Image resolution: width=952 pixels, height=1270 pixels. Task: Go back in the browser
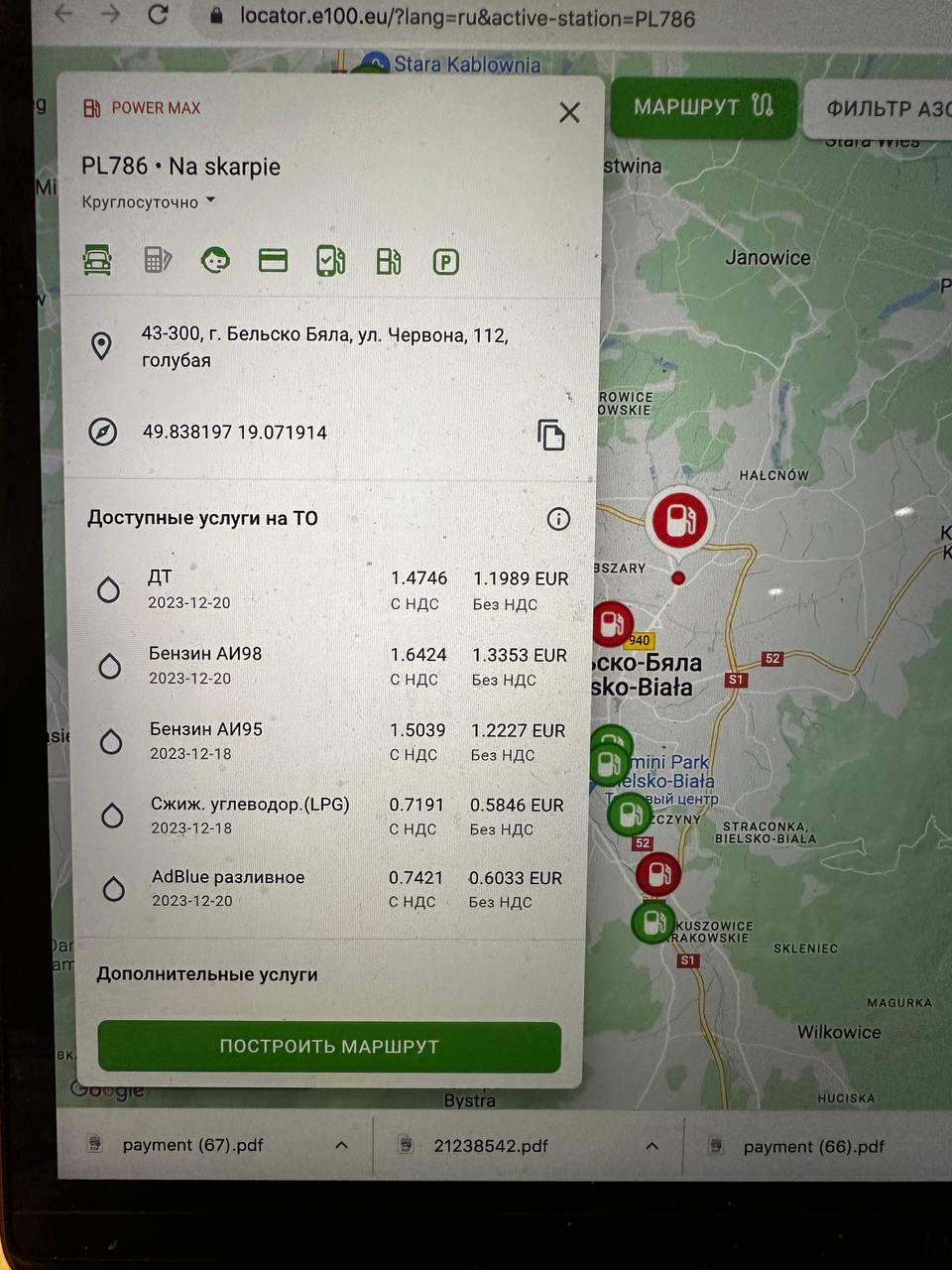[x=63, y=14]
